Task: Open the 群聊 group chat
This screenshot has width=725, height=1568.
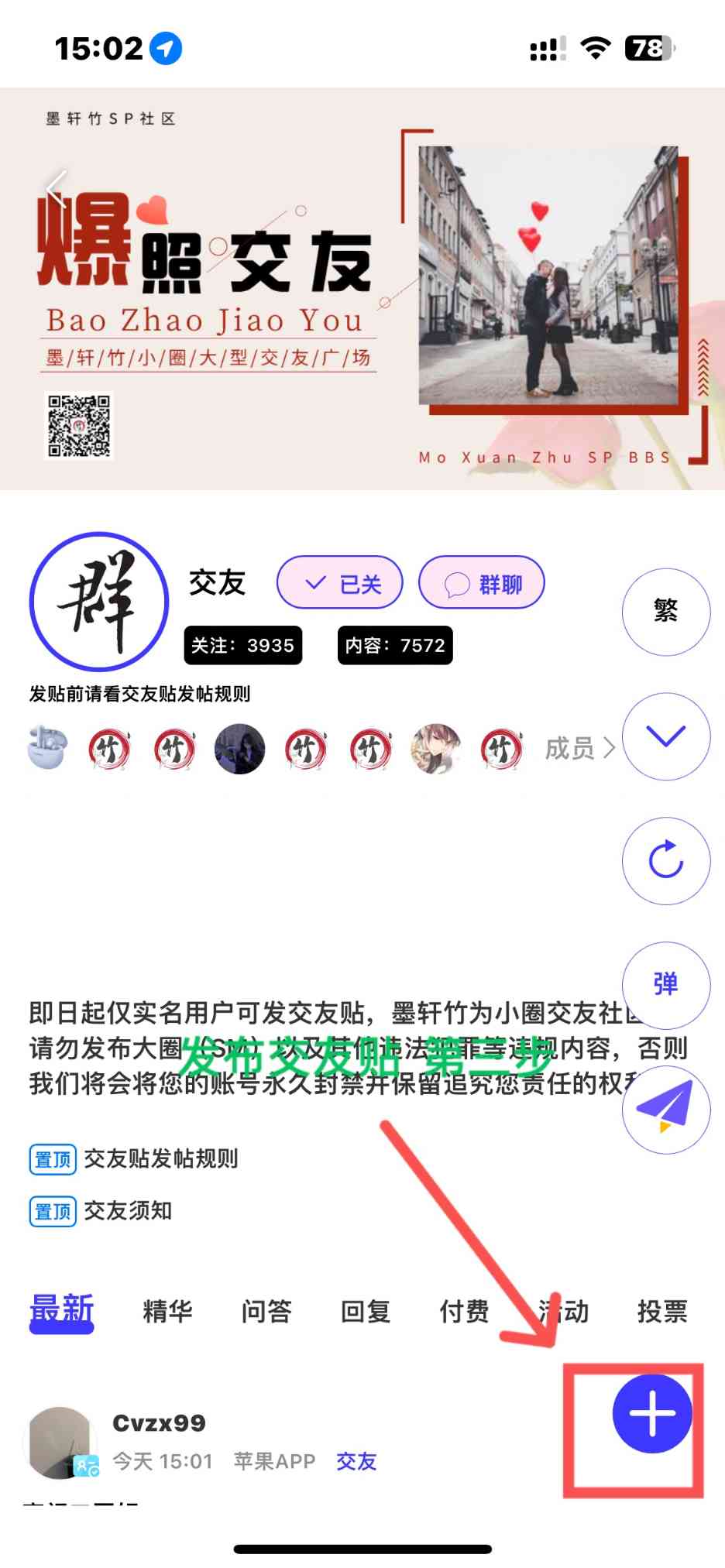Action: [482, 583]
